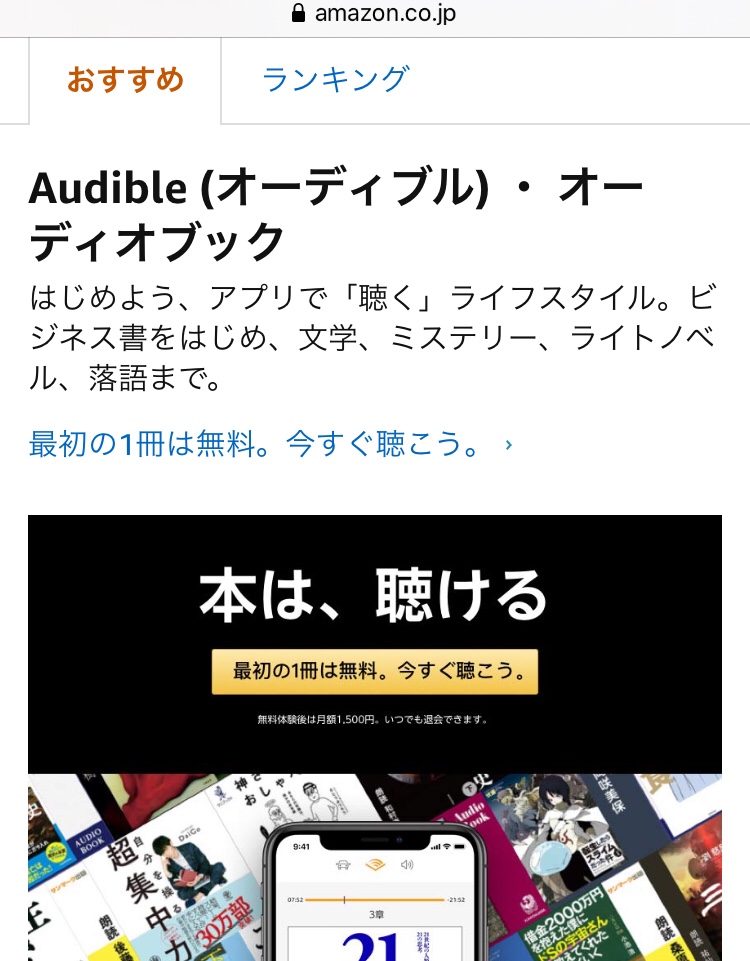Switch to the ランキング tab
750x961 pixels.
[x=336, y=79]
